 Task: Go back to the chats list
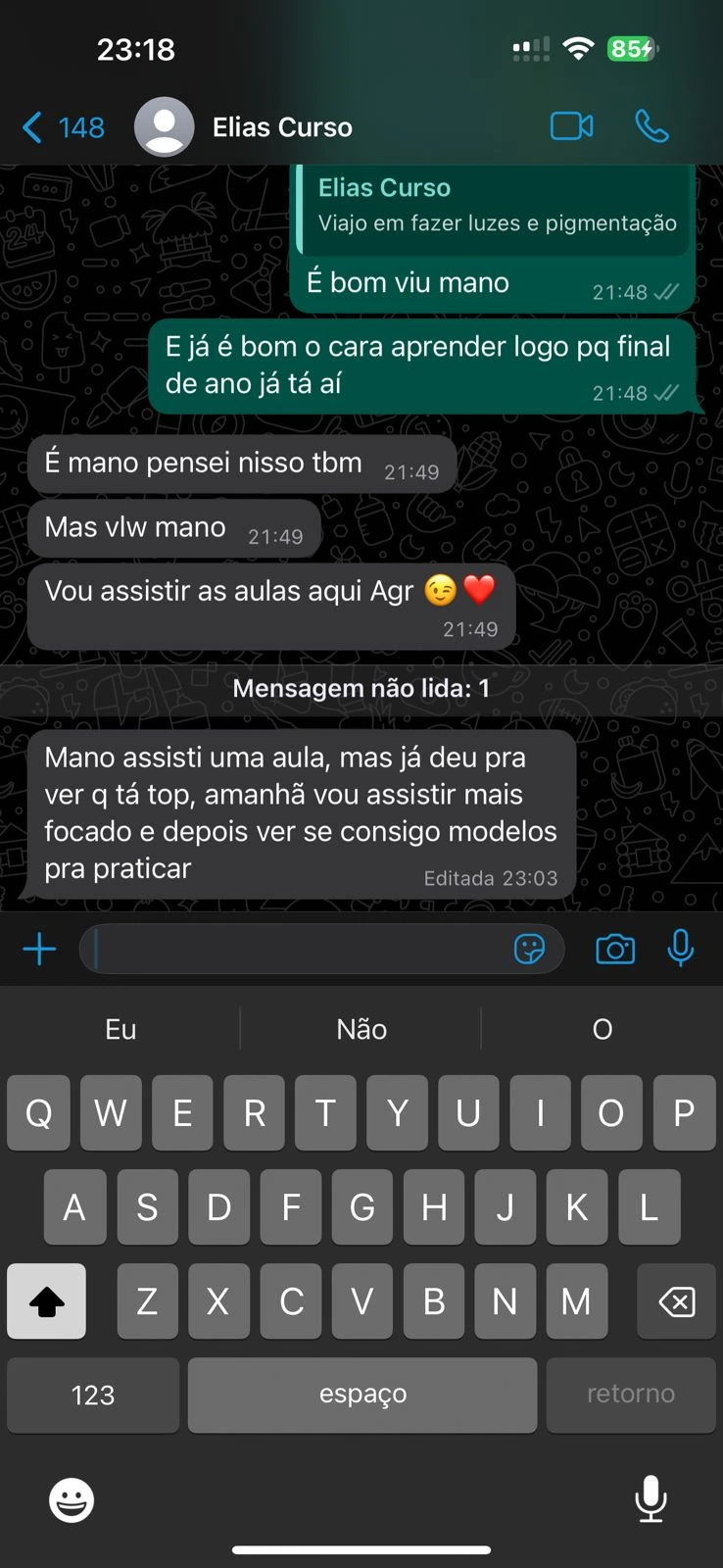(x=61, y=127)
